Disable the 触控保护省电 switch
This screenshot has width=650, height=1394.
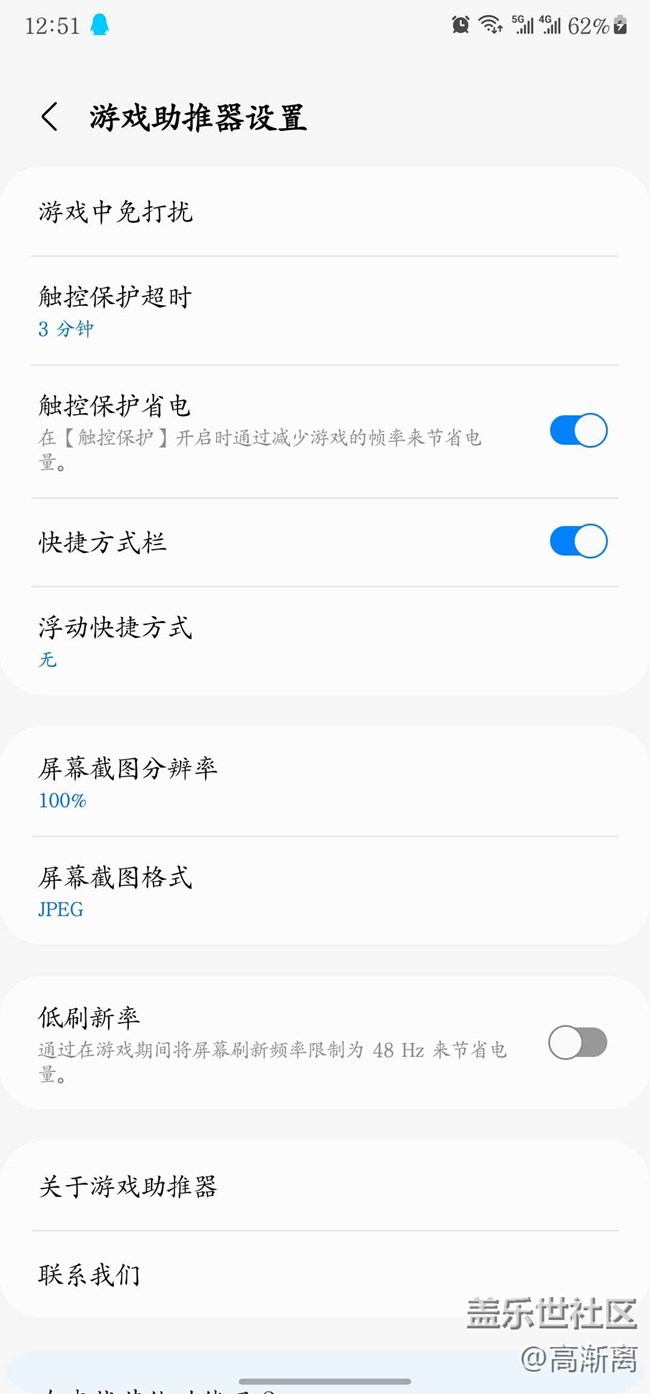pyautogui.click(x=578, y=431)
